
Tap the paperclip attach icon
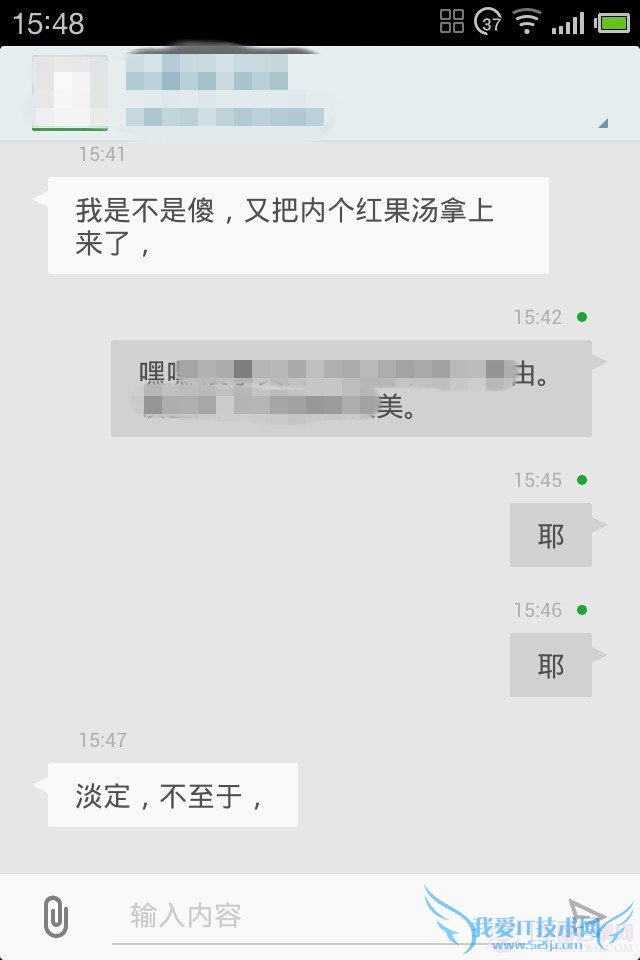tap(56, 916)
